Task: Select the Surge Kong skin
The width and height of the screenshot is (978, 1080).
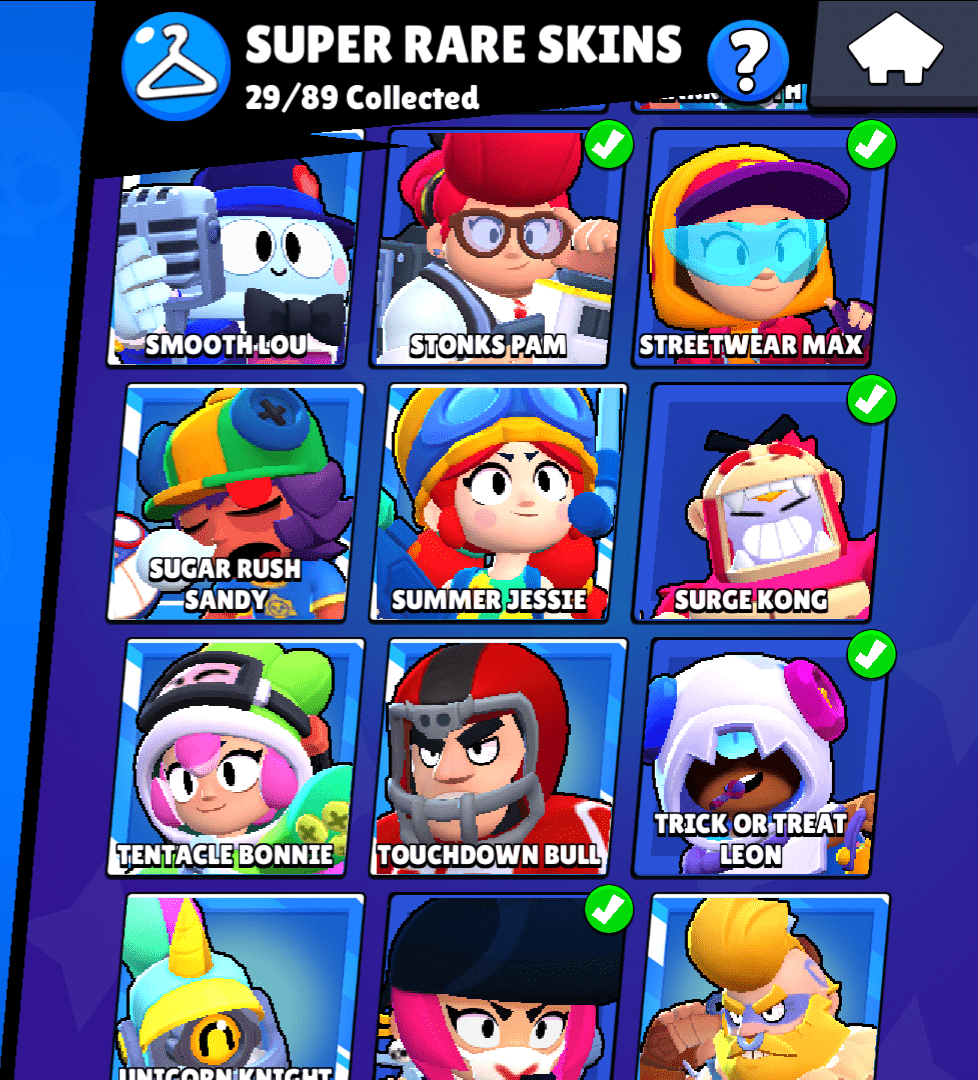Action: pos(762,503)
